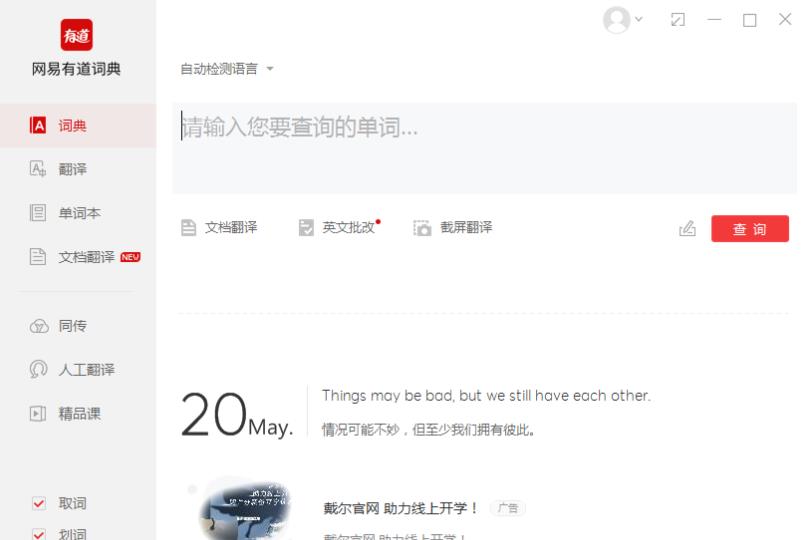Tap the red 查询 search button
The height and width of the screenshot is (540, 812).
click(749, 229)
